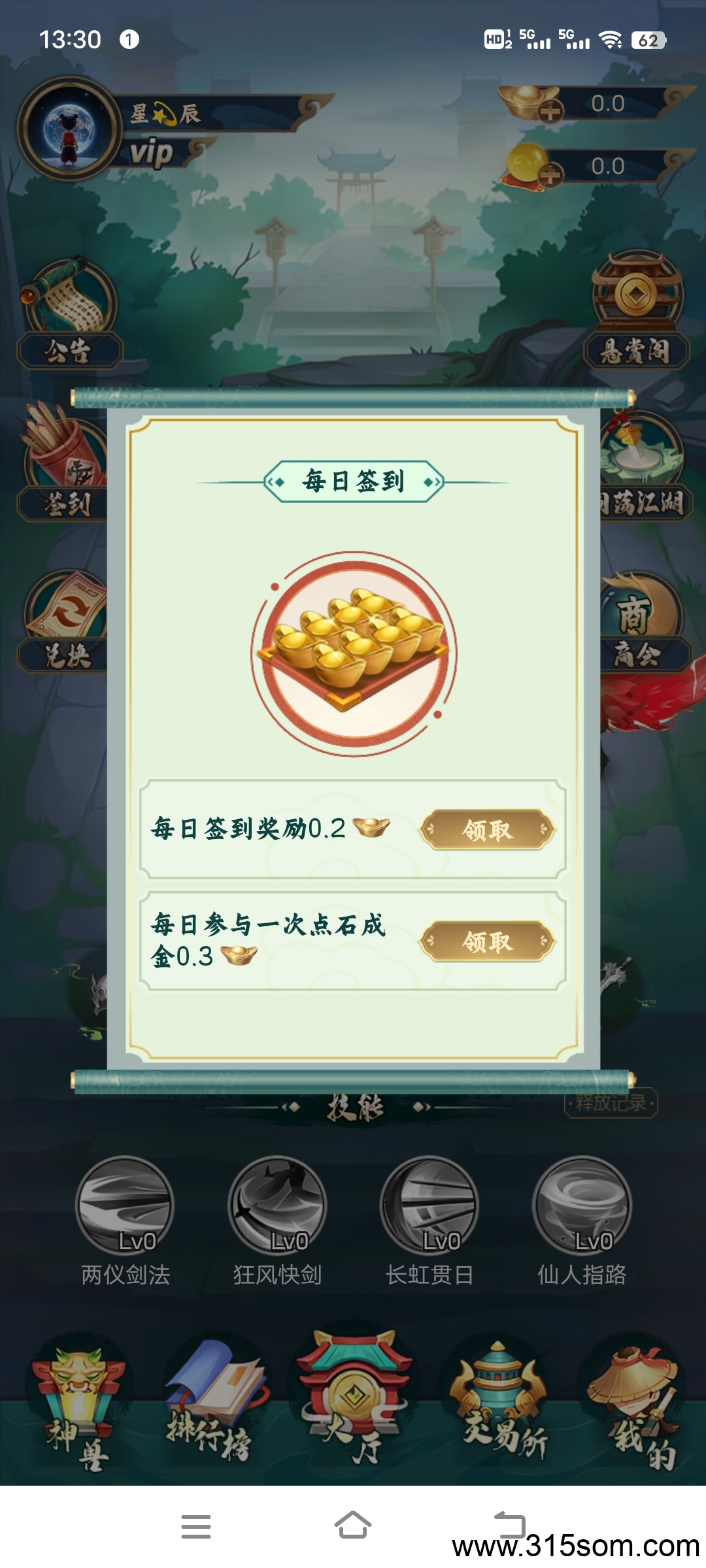Switch to the 神兽 tab
This screenshot has width=706, height=1568.
click(x=78, y=1405)
